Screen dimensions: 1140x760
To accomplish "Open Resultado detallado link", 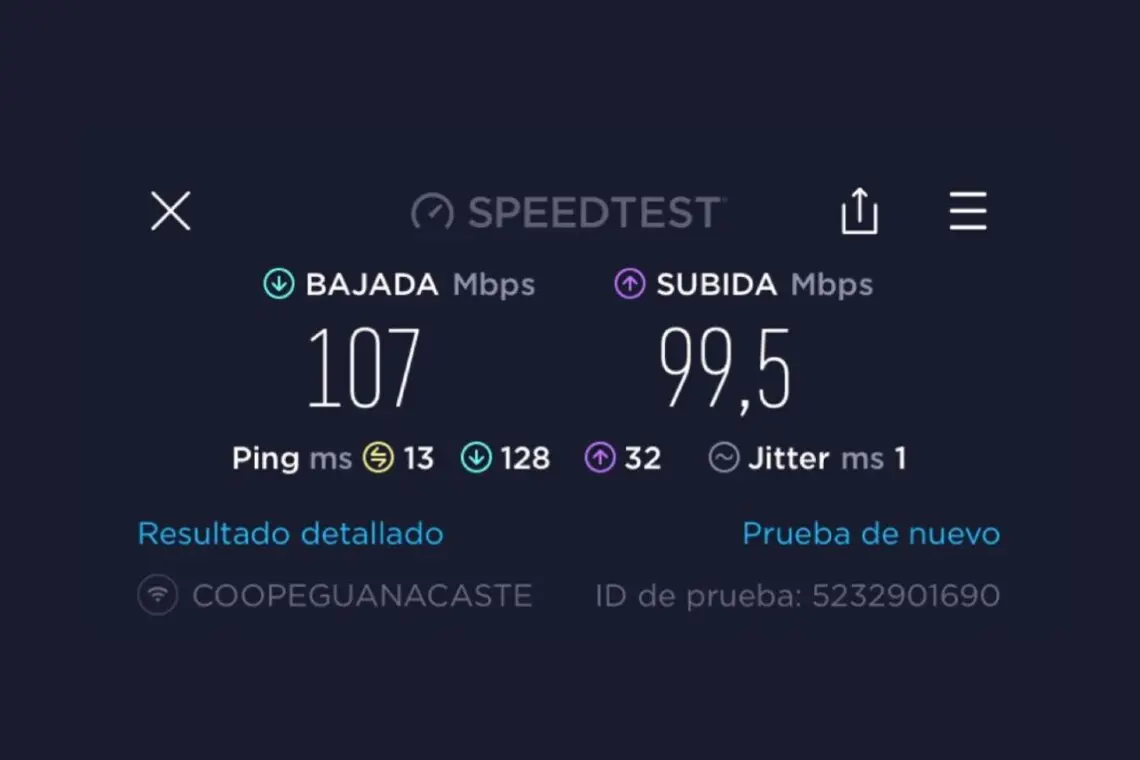I will pos(290,534).
